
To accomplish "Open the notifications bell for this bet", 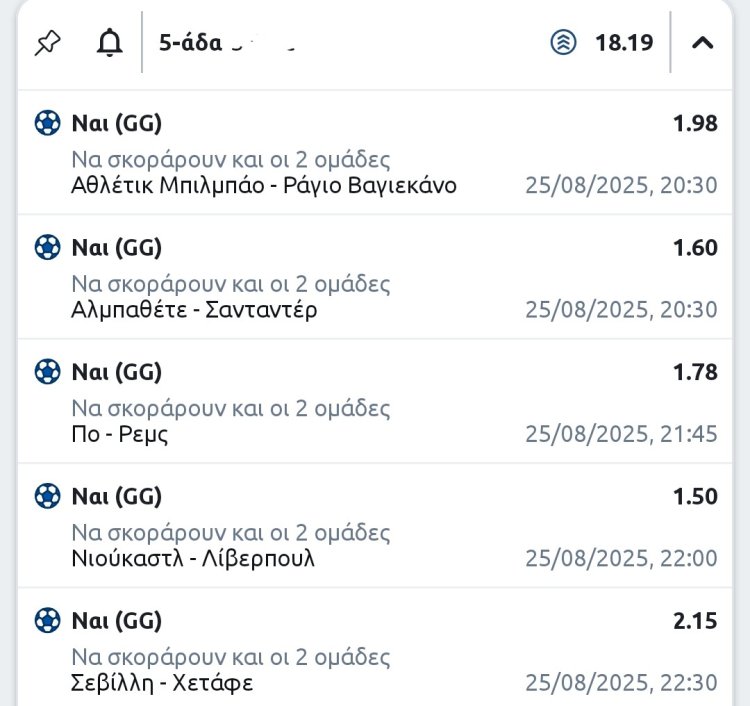I will point(110,43).
